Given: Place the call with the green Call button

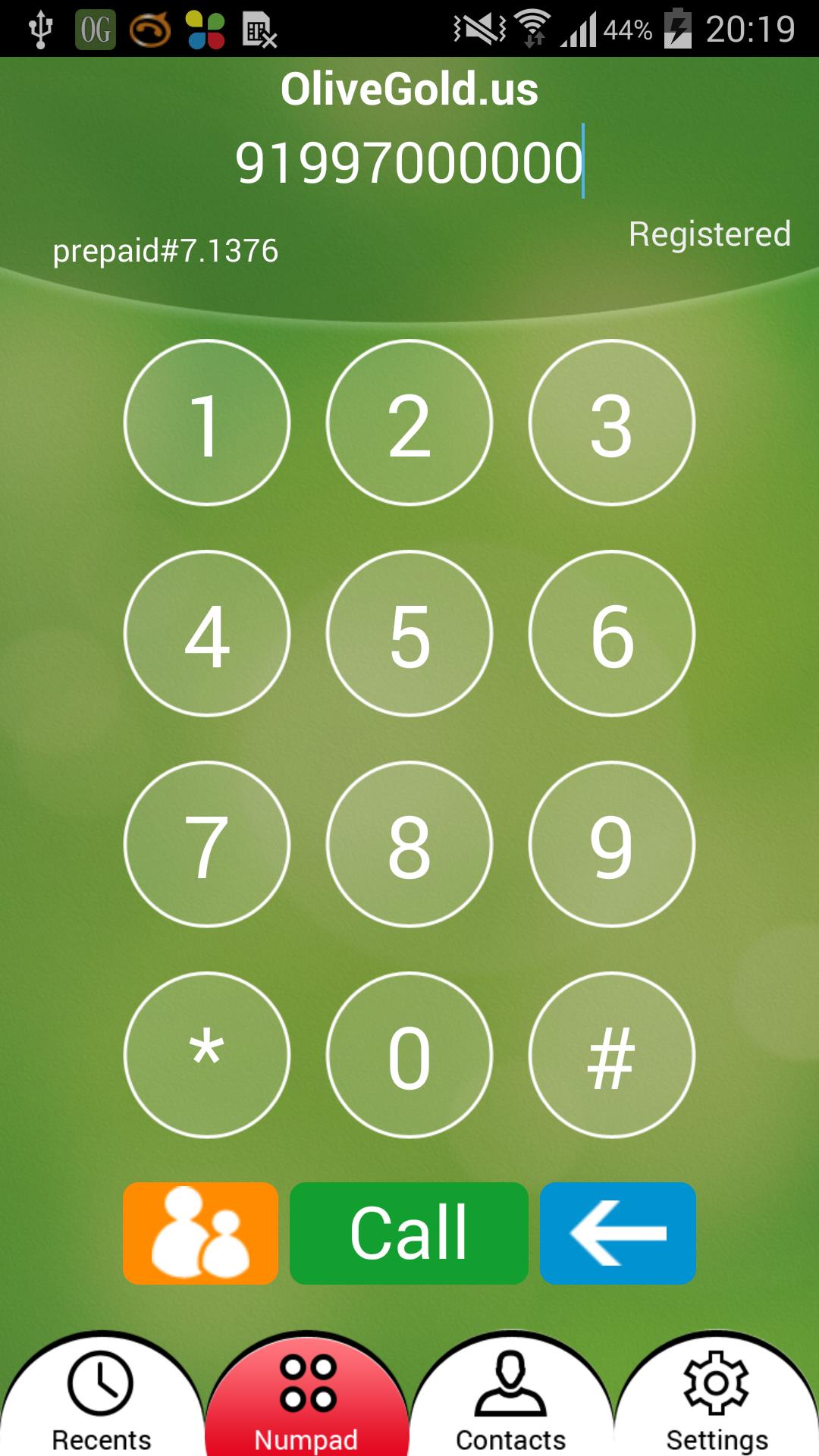Looking at the screenshot, I should [x=409, y=1233].
